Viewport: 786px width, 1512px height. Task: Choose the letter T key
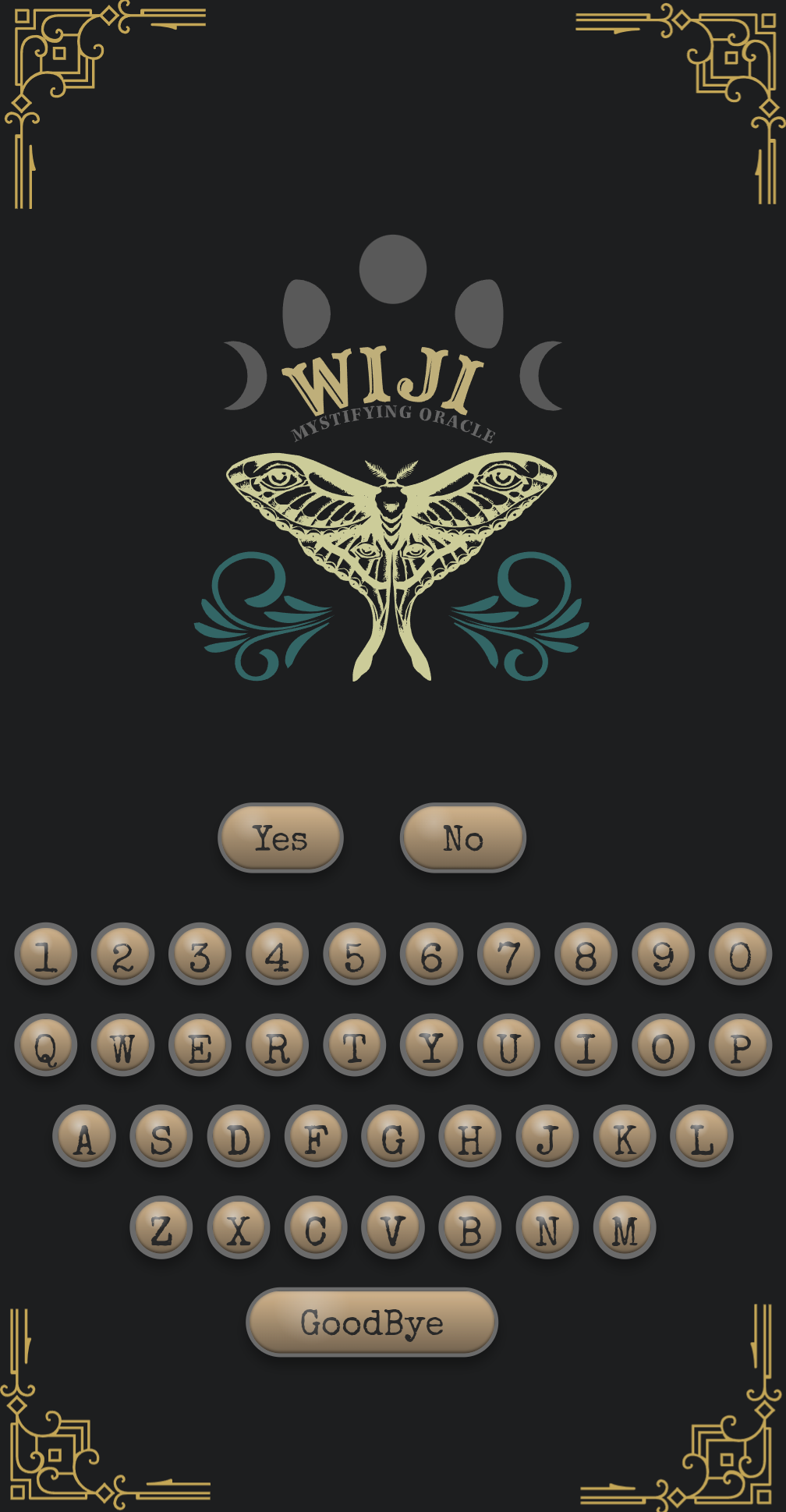pos(355,1046)
